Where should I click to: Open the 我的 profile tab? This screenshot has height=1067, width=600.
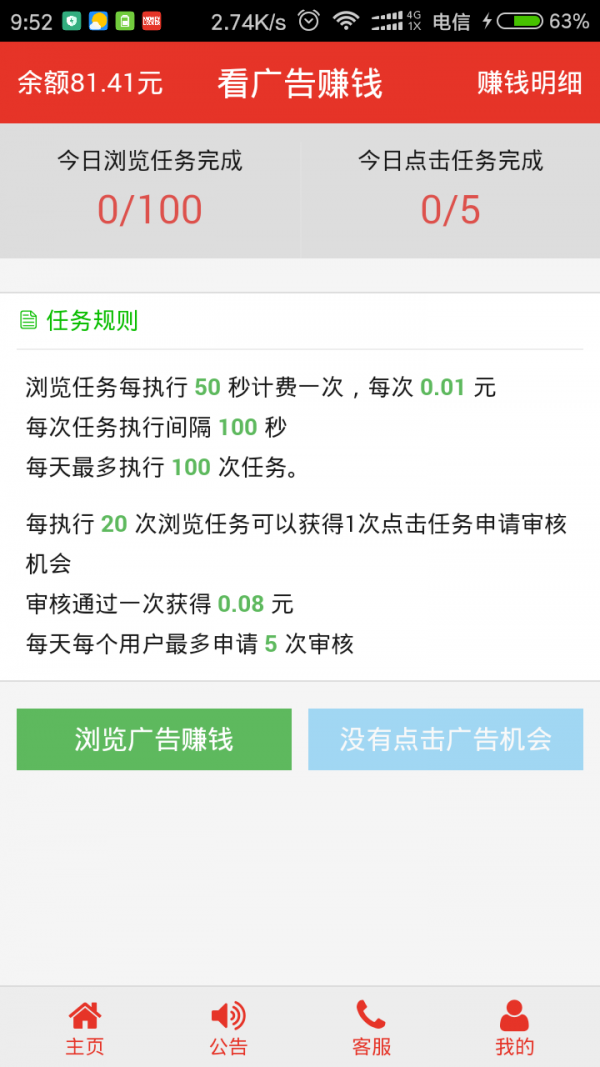click(514, 1028)
